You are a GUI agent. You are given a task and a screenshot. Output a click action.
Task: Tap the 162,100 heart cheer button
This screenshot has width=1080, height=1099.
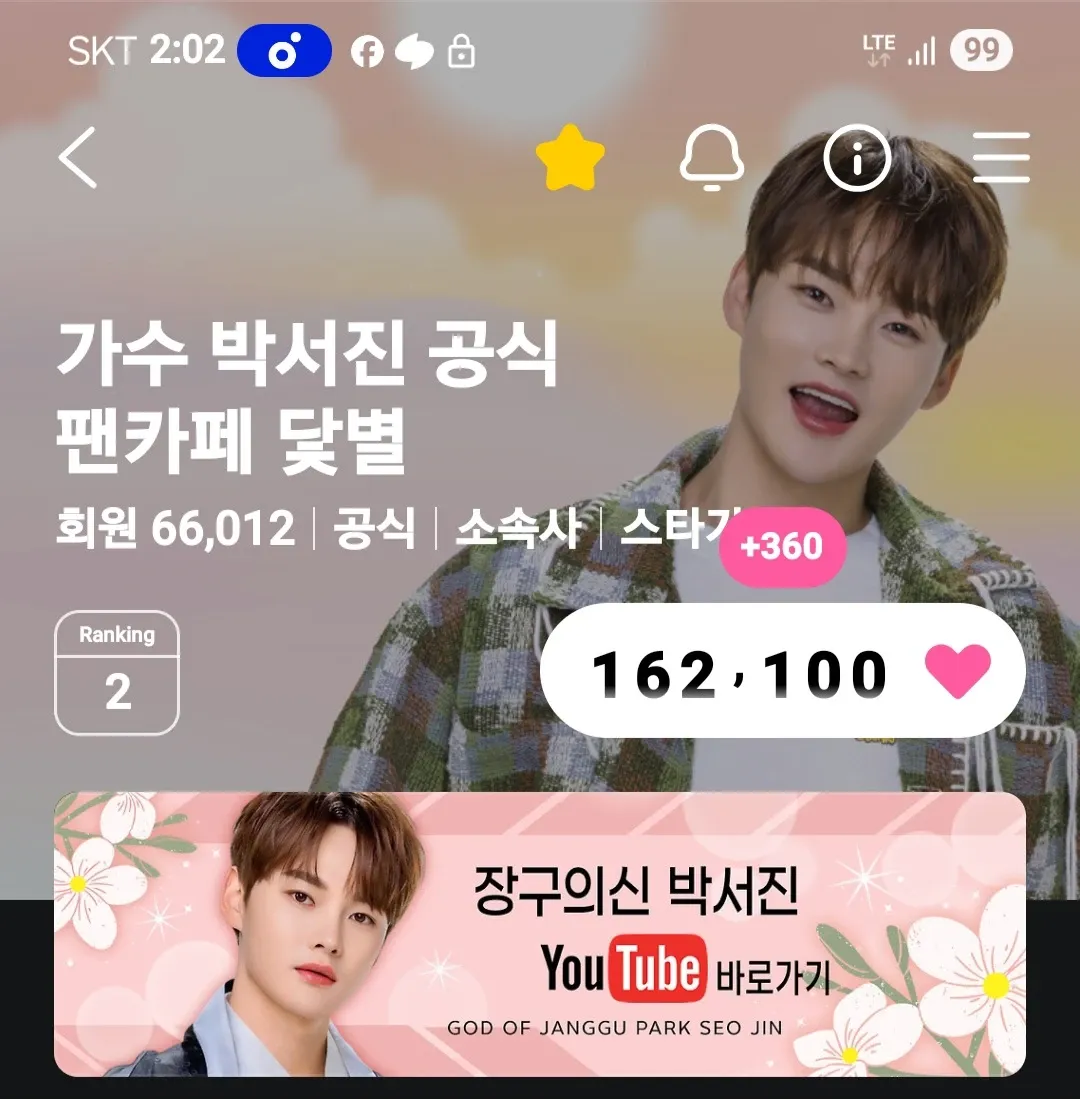click(x=782, y=671)
